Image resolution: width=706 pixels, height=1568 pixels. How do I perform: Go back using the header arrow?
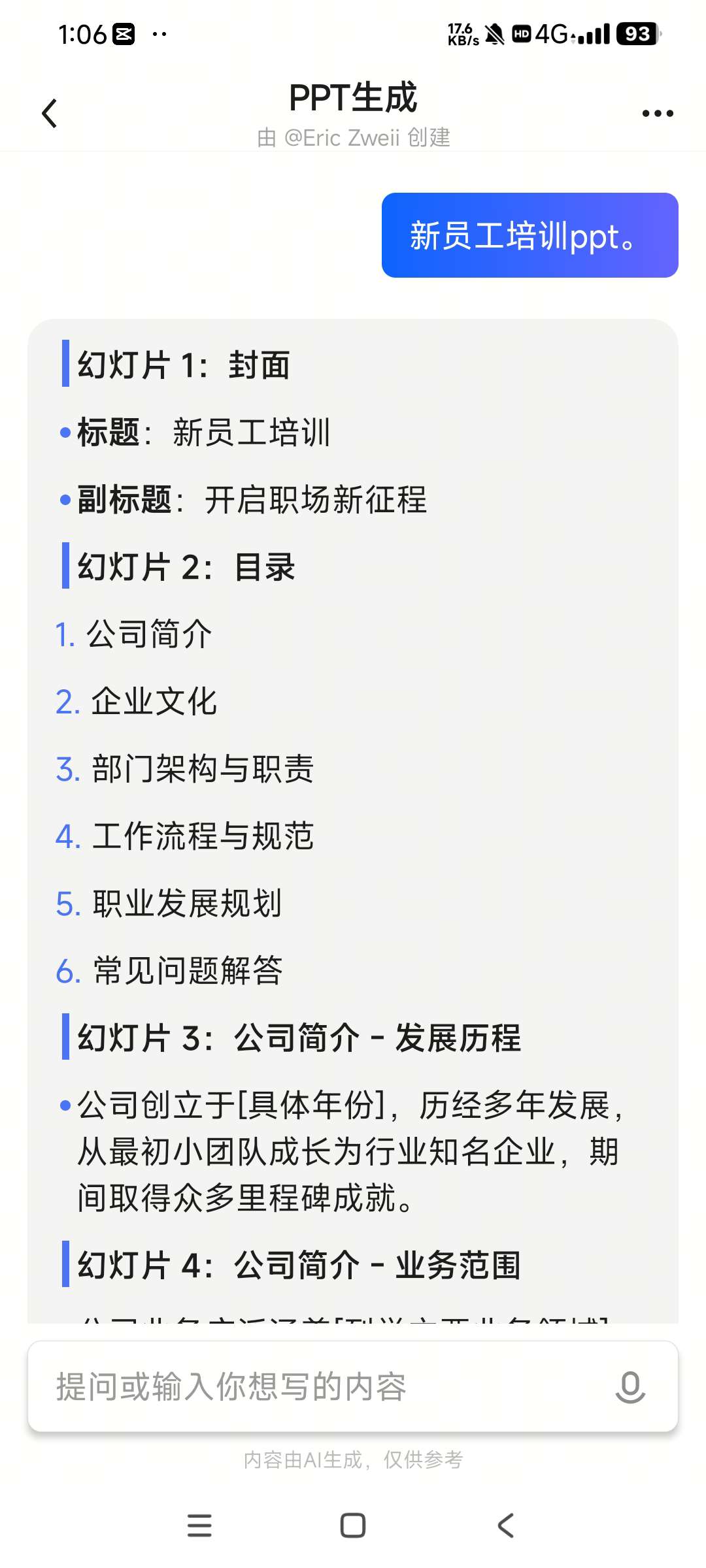click(x=50, y=114)
